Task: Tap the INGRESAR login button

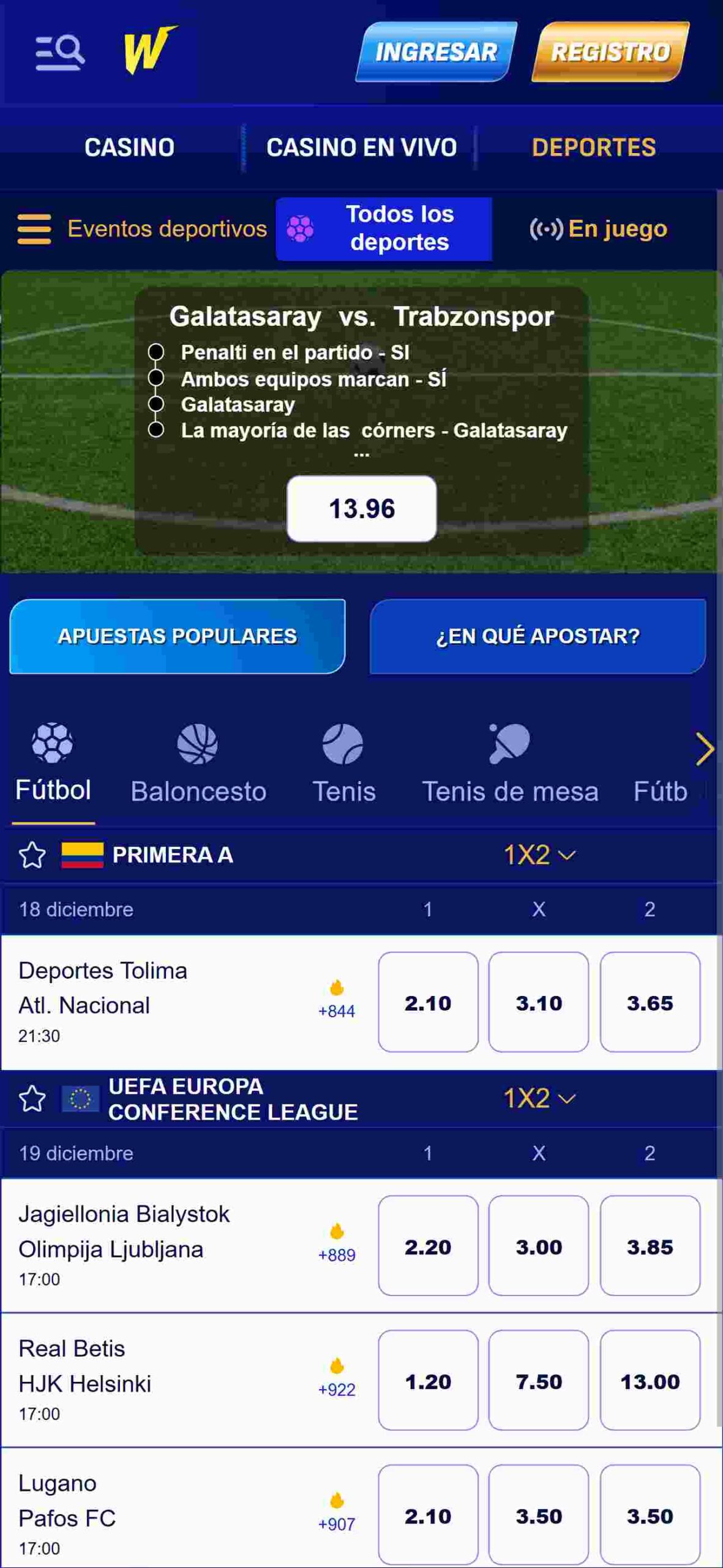Action: pyautogui.click(x=436, y=52)
